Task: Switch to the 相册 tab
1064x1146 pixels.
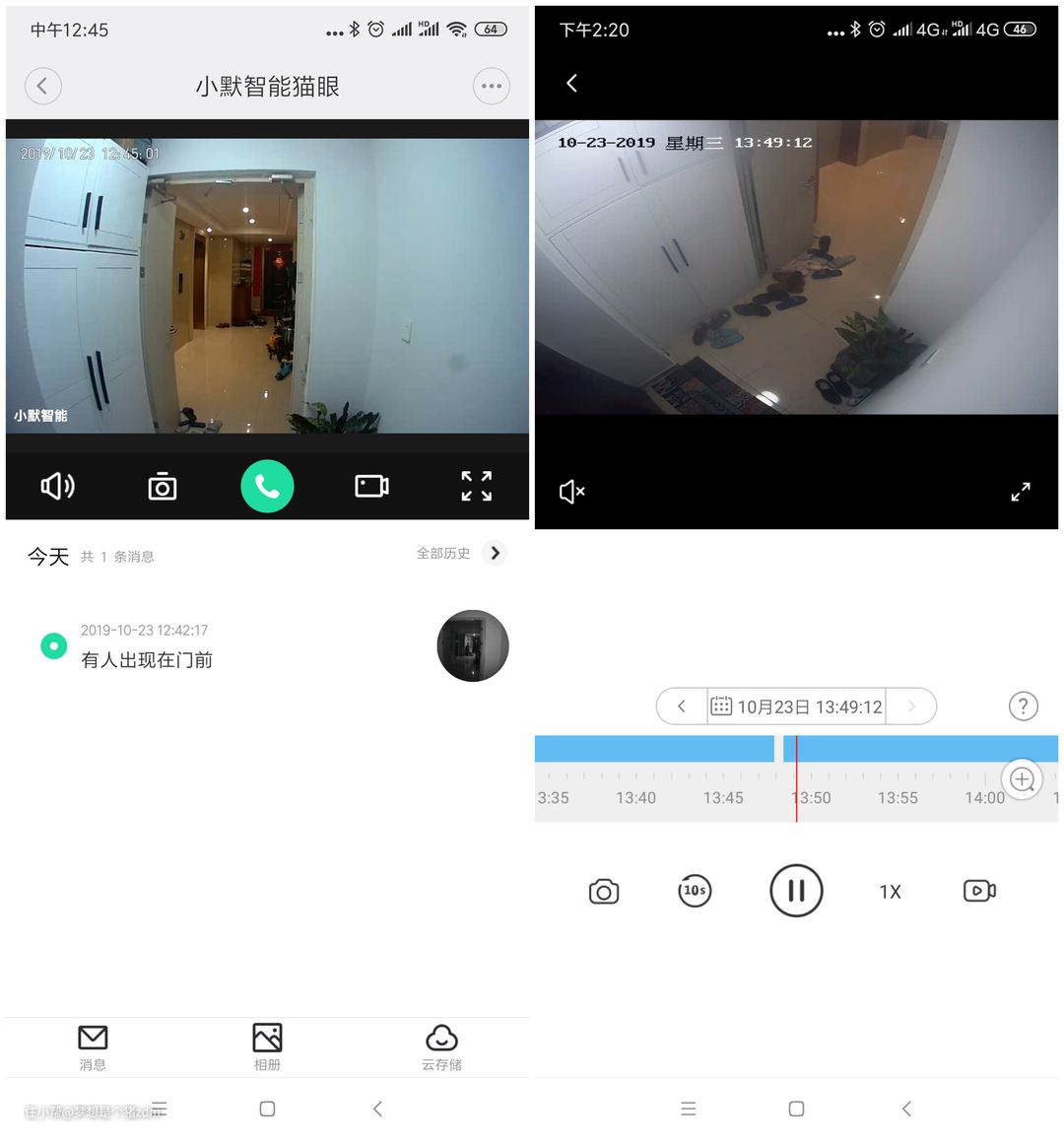Action: coord(267,1046)
